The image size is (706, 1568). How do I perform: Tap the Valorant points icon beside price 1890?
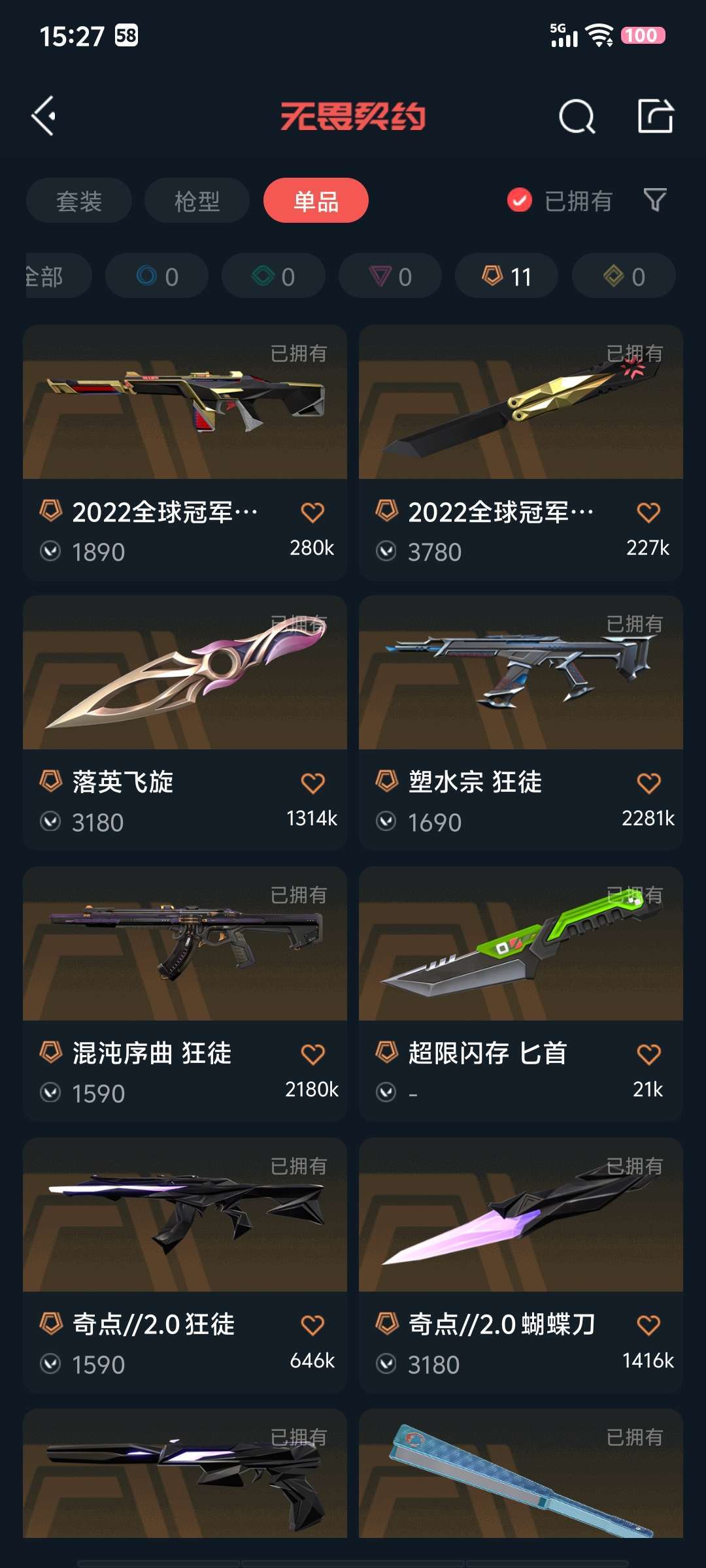click(x=53, y=551)
